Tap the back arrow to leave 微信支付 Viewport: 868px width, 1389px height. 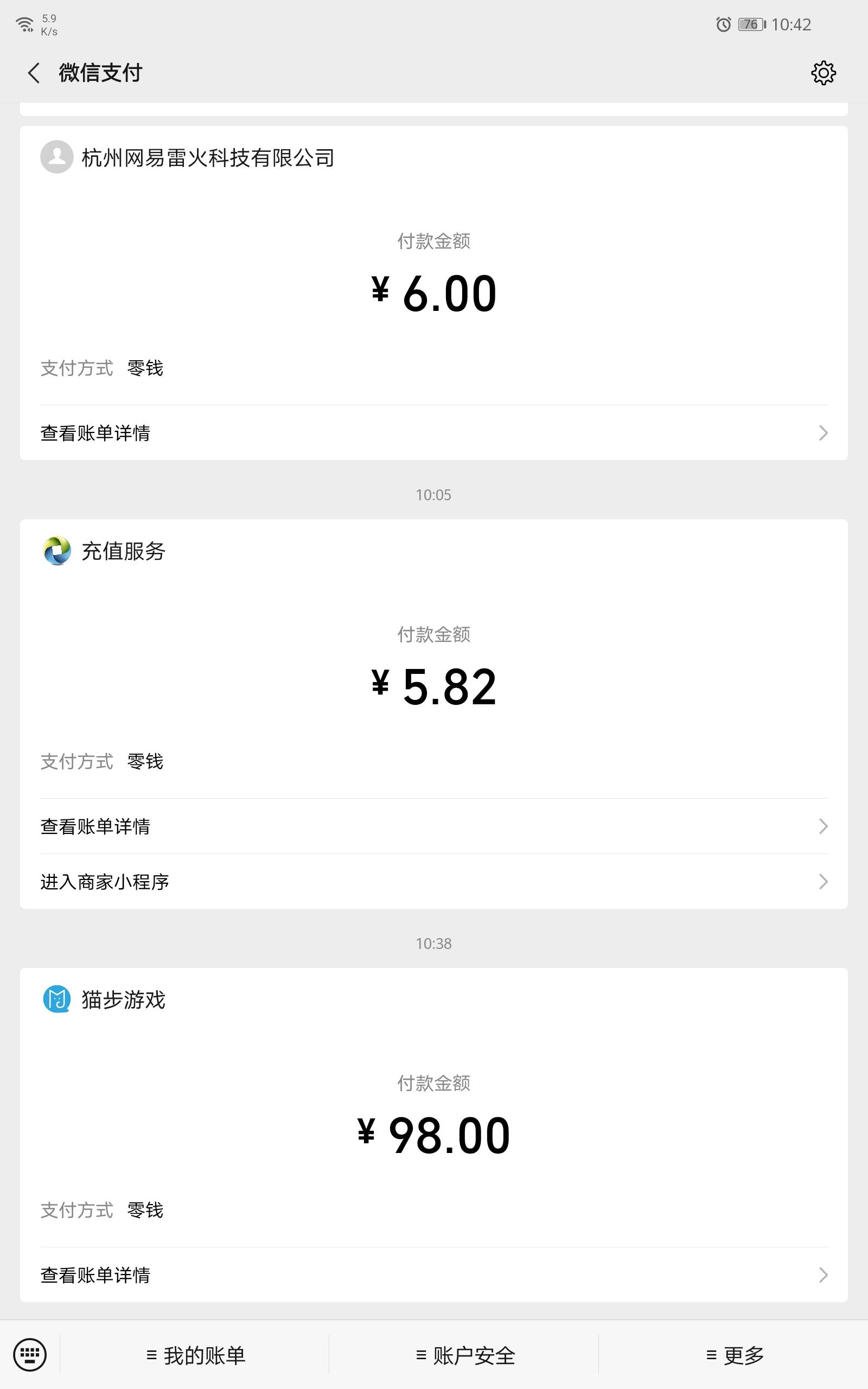pyautogui.click(x=34, y=73)
